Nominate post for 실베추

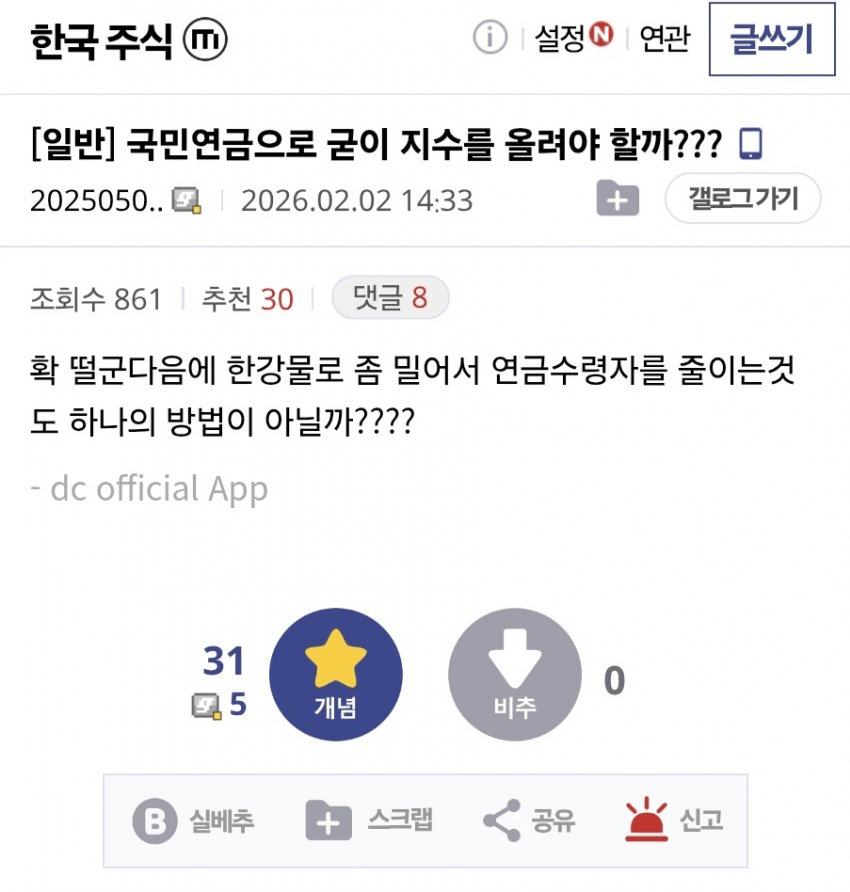(x=194, y=821)
